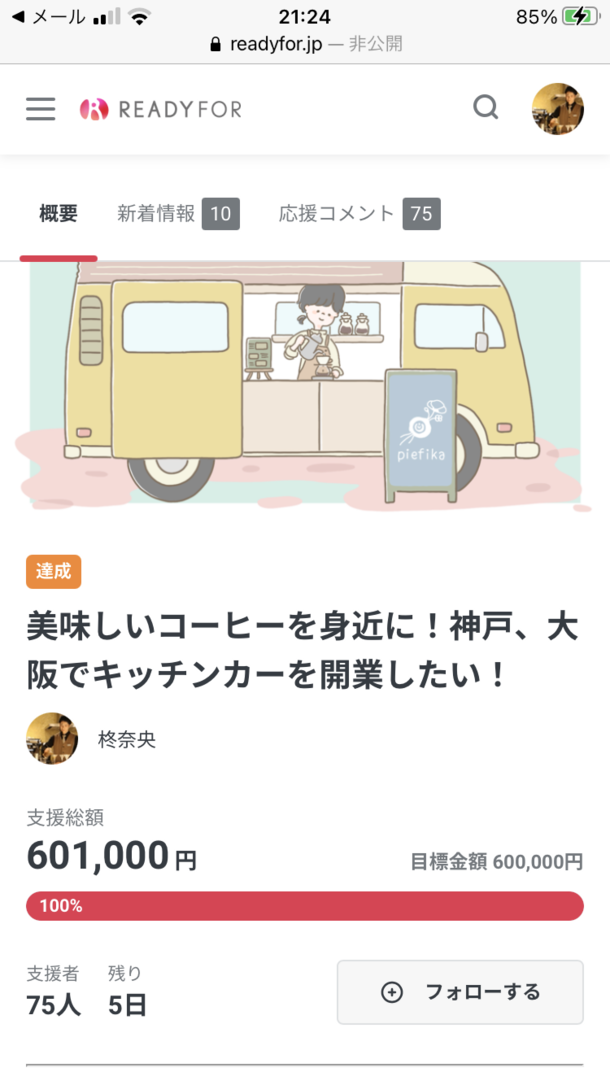This screenshot has height=1085, width=610.
Task: Follow this project with フォローする
Action: pos(460,992)
